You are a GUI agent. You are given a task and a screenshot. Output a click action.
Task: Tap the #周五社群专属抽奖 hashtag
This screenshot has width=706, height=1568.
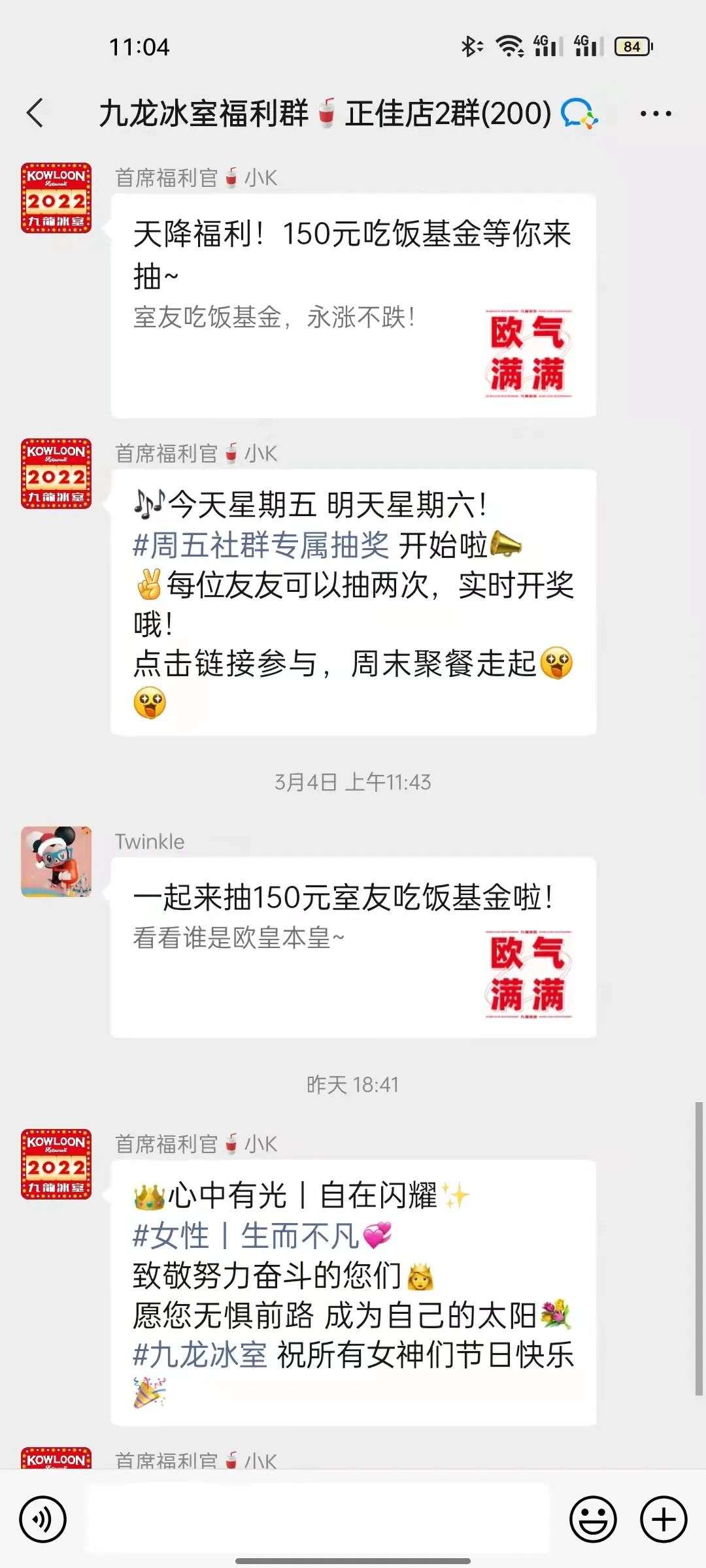[x=261, y=545]
